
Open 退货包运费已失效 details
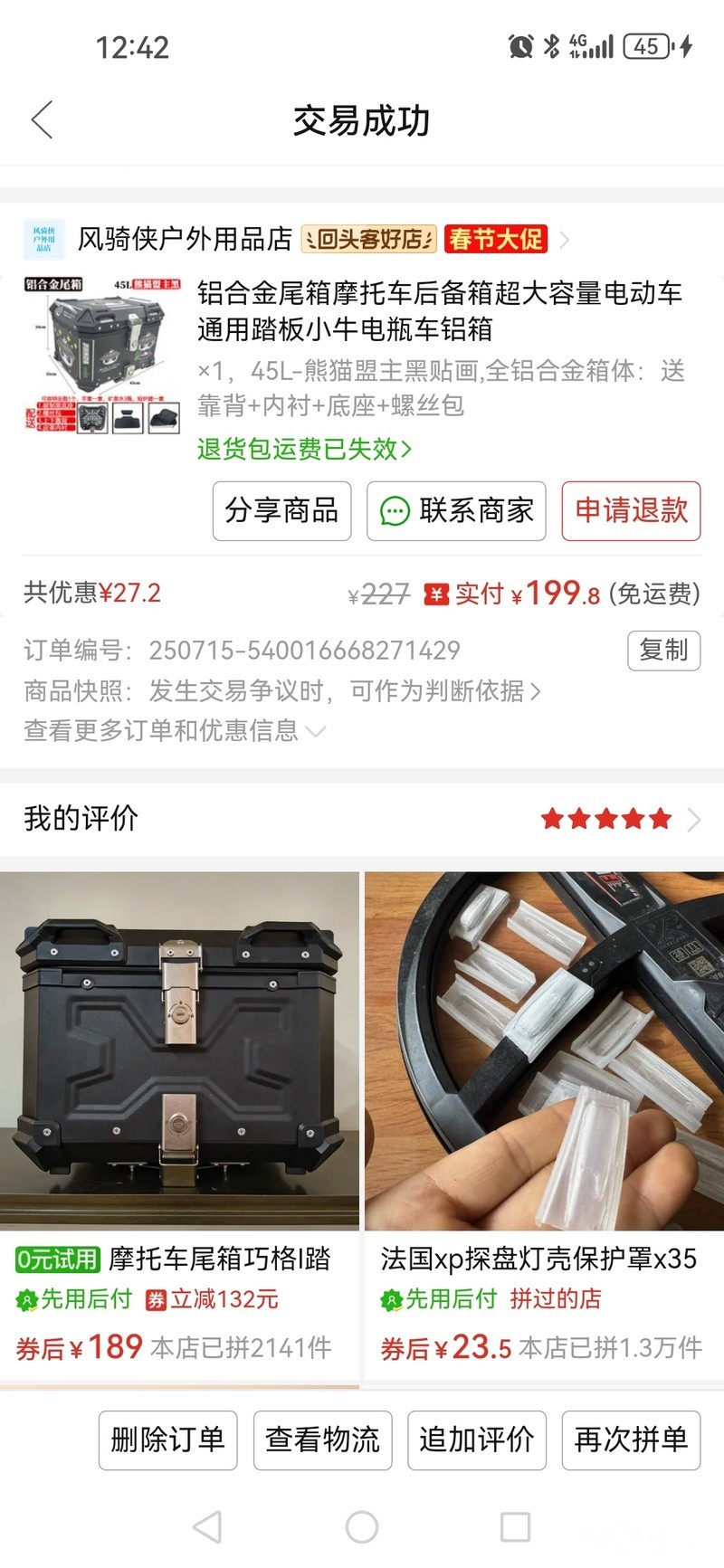point(304,449)
